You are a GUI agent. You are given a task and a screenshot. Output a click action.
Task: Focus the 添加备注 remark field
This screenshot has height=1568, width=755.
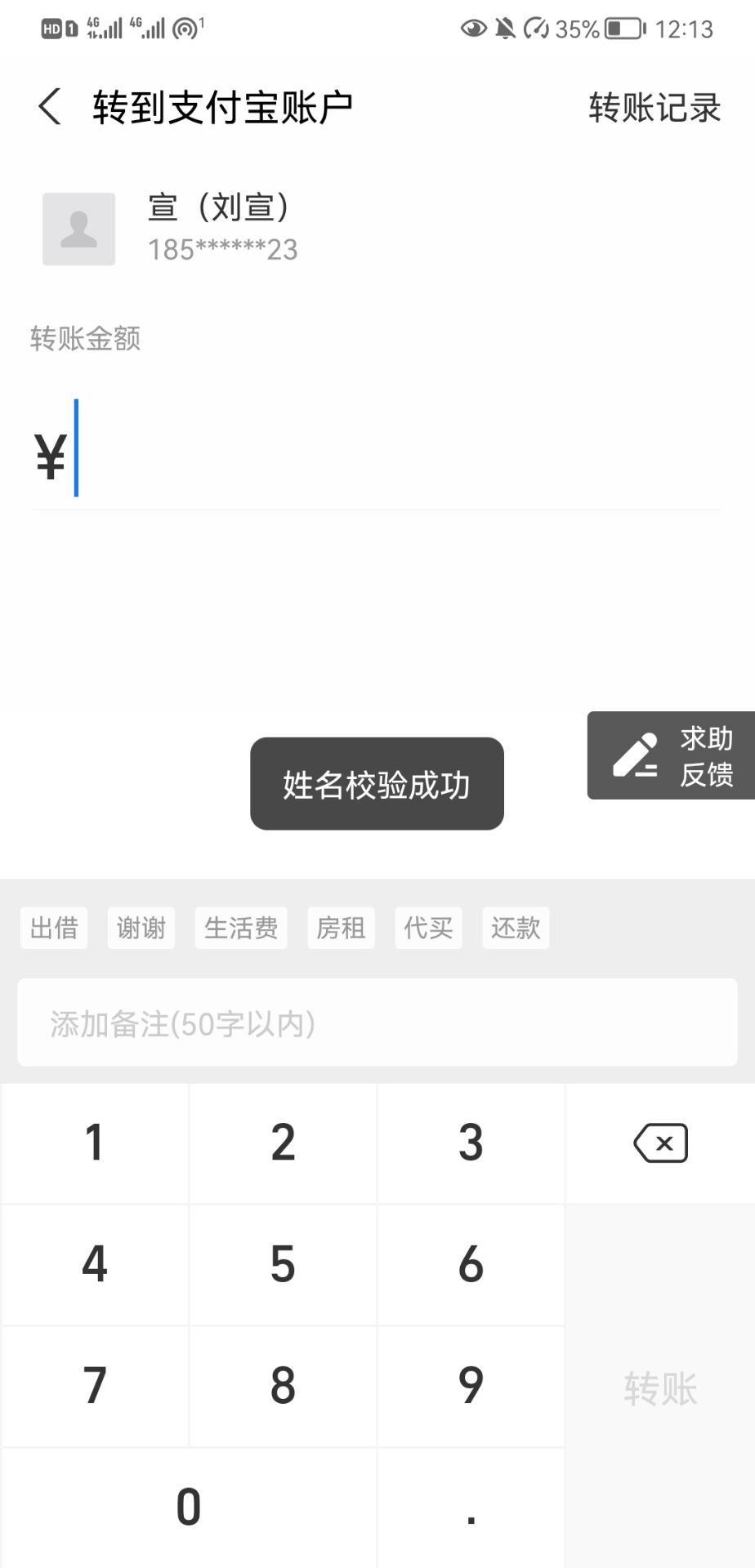[x=377, y=1023]
